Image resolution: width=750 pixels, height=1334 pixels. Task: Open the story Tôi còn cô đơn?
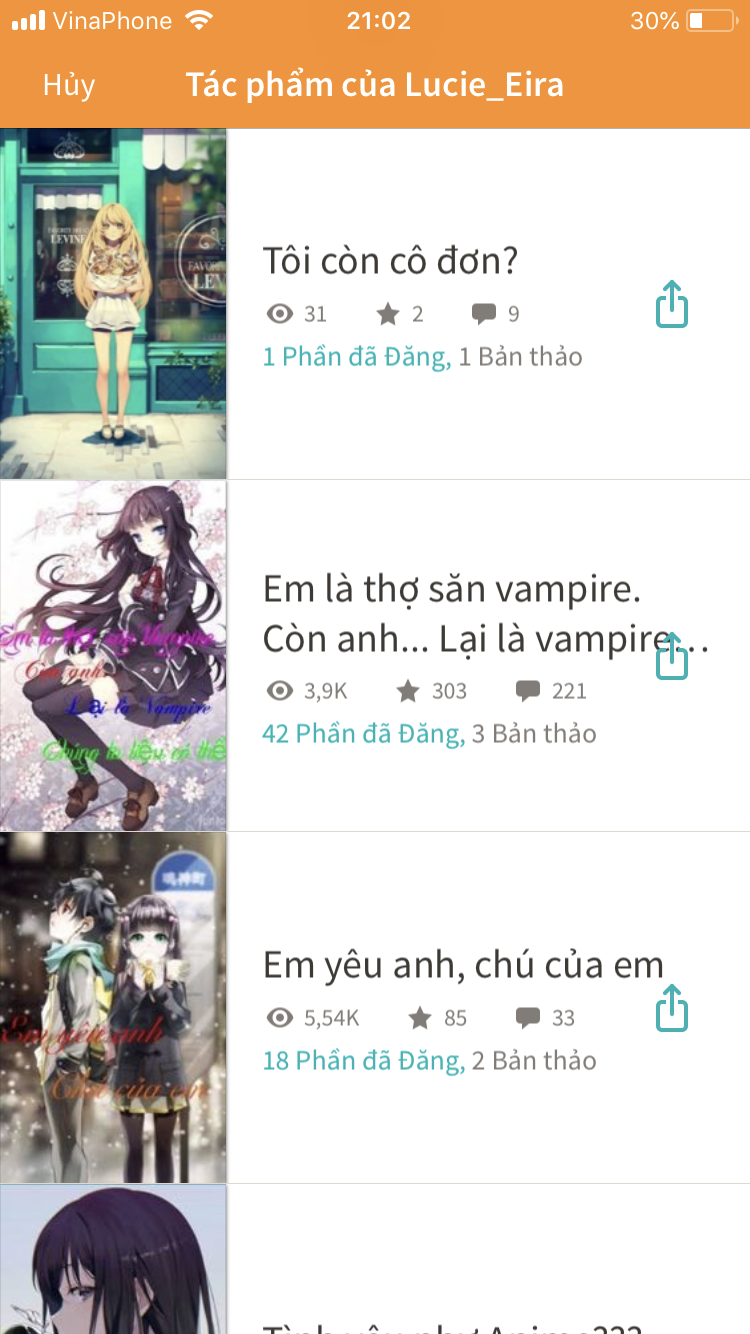(390, 261)
